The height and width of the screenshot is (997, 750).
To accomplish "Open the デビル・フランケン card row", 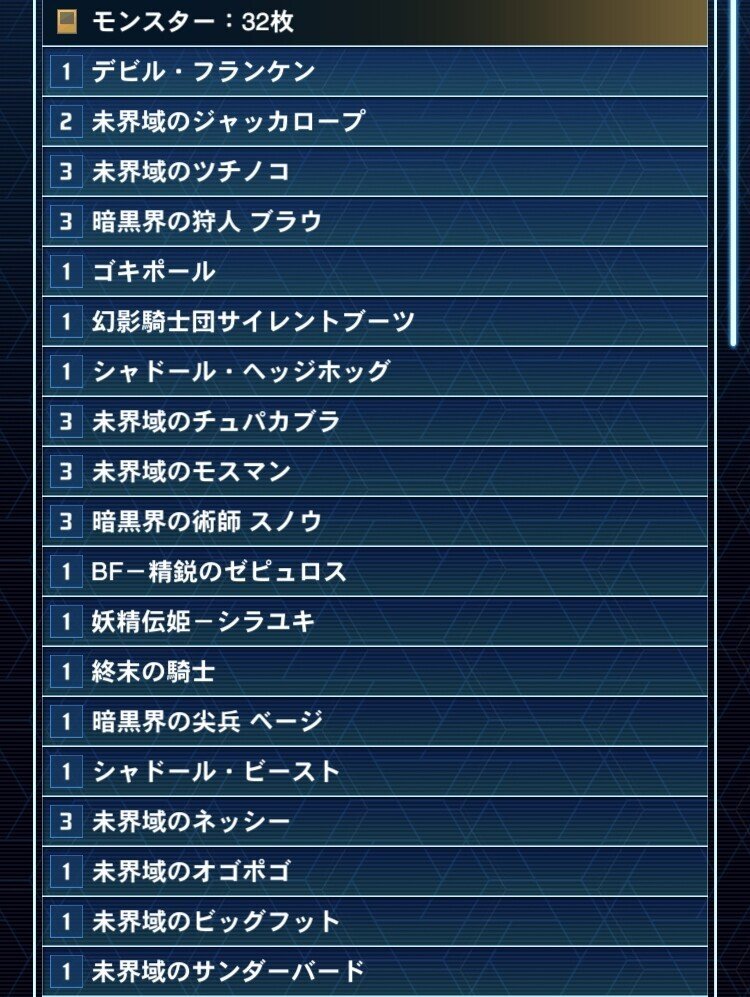I will click(x=375, y=72).
